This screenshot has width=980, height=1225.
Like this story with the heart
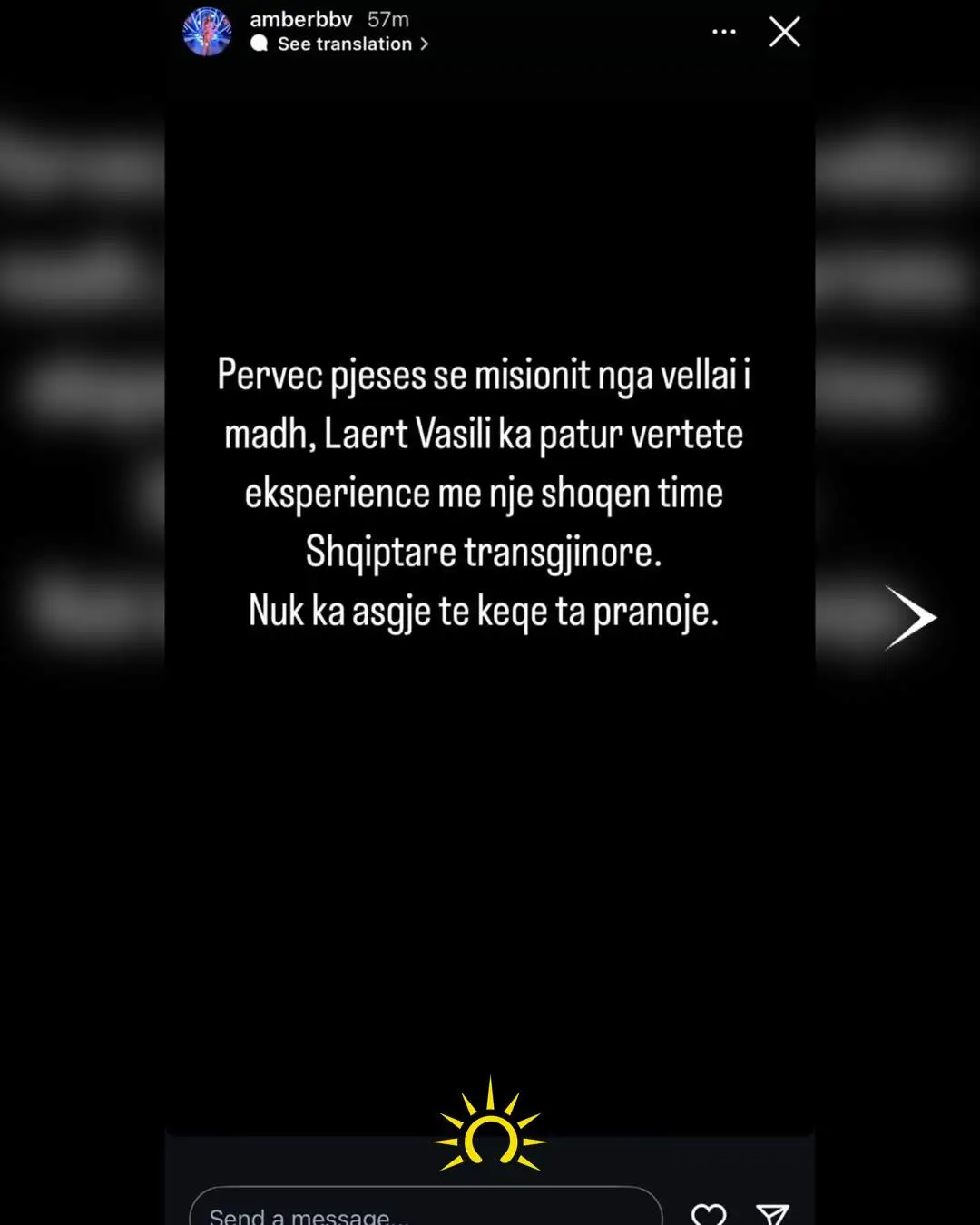pos(709,1213)
